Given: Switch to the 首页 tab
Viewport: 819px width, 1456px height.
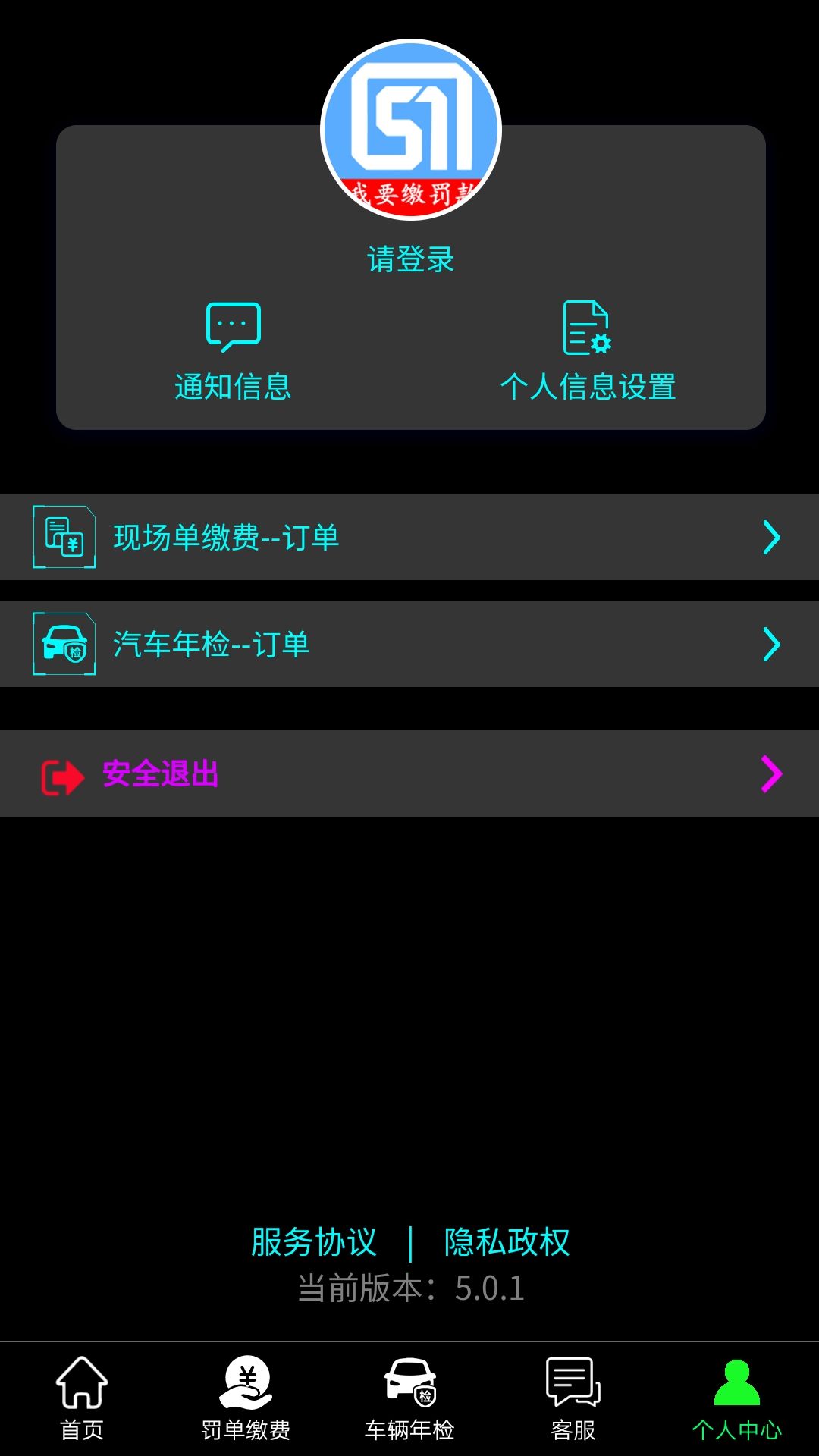Looking at the screenshot, I should click(x=82, y=1399).
